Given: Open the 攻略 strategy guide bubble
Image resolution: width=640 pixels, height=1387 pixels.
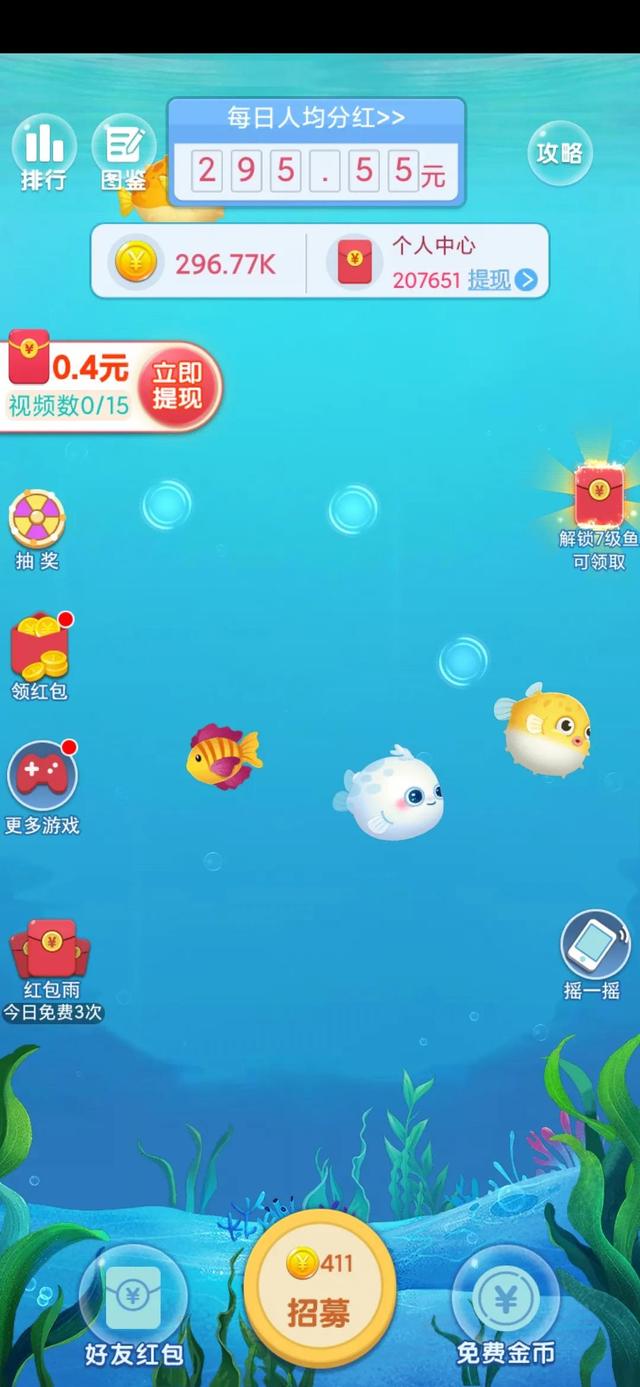Looking at the screenshot, I should pyautogui.click(x=560, y=153).
